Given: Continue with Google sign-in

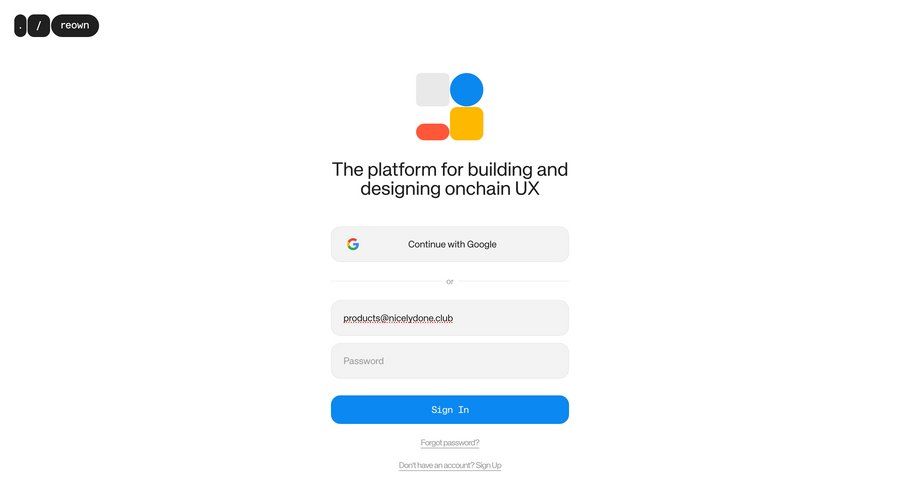Looking at the screenshot, I should tap(450, 244).
